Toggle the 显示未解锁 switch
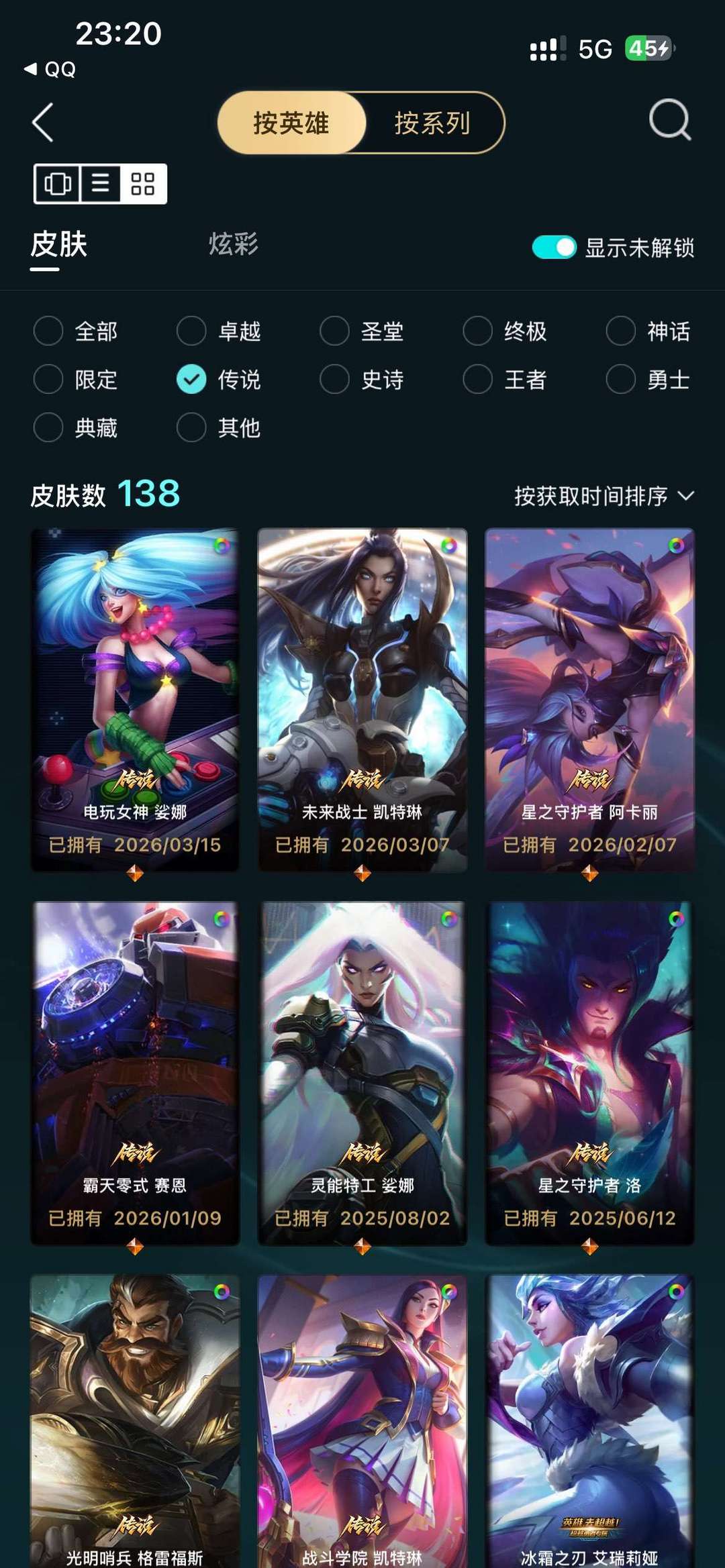725x1568 pixels. click(x=554, y=248)
